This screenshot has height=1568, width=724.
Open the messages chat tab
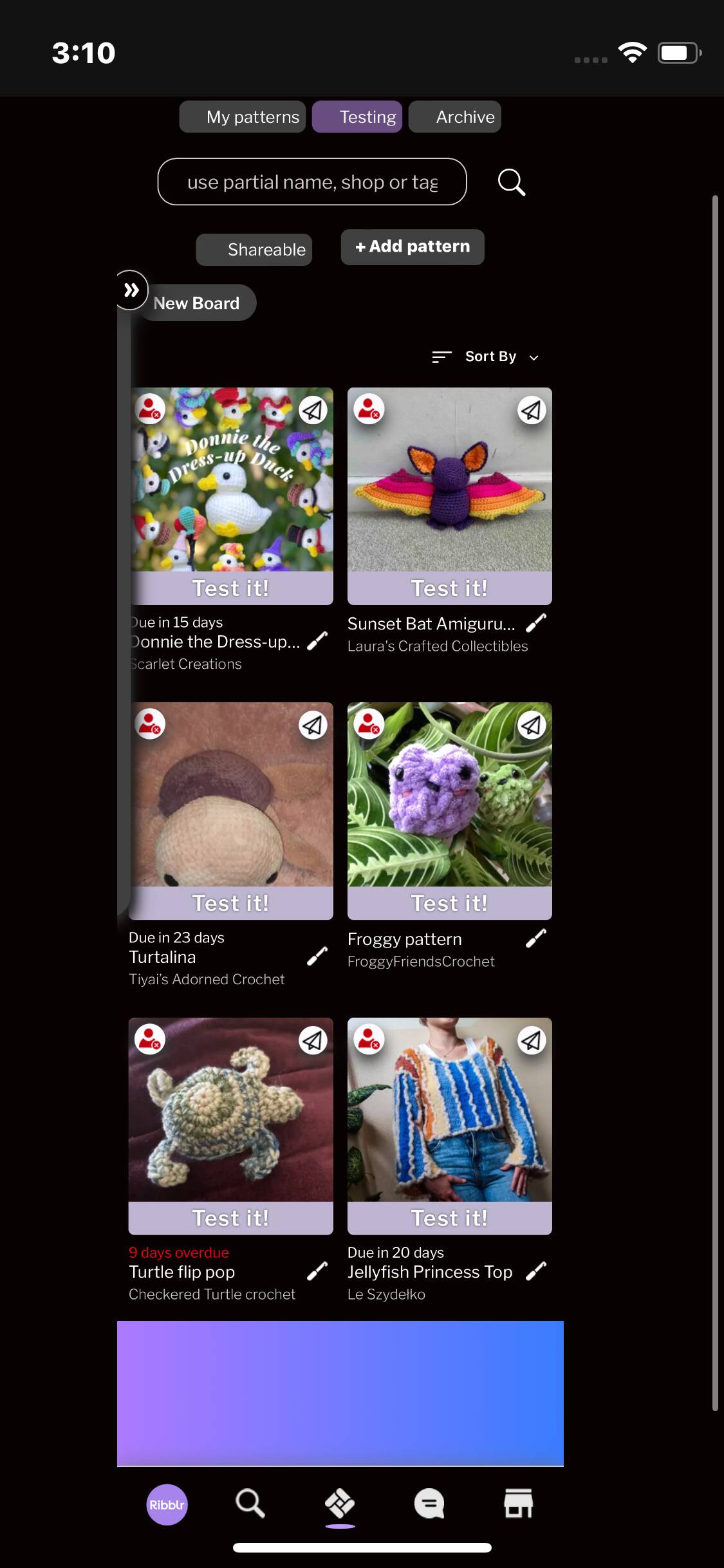click(429, 1504)
